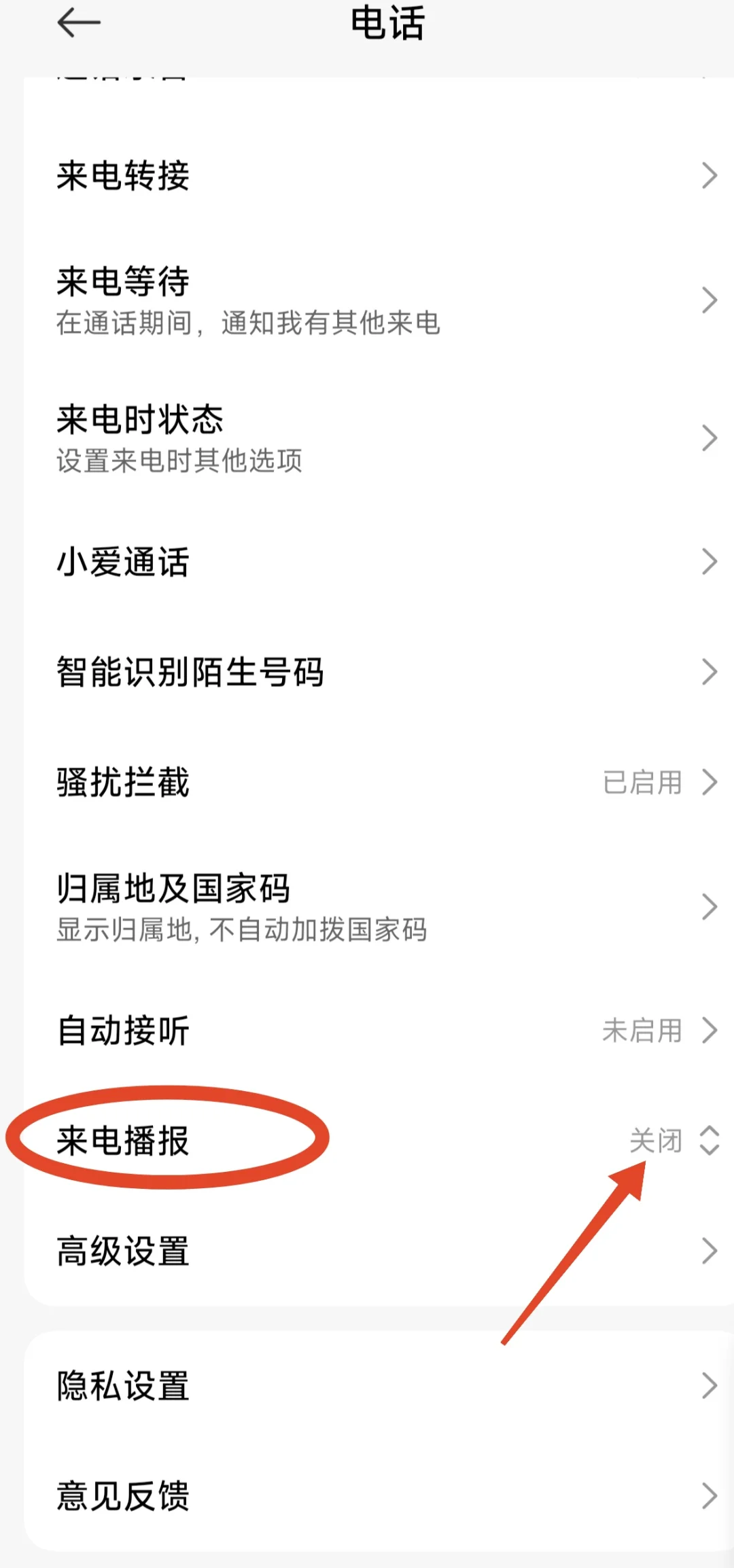The image size is (734, 1568).
Task: Open 自动接听 which shows 未启用
Action: click(367, 1031)
